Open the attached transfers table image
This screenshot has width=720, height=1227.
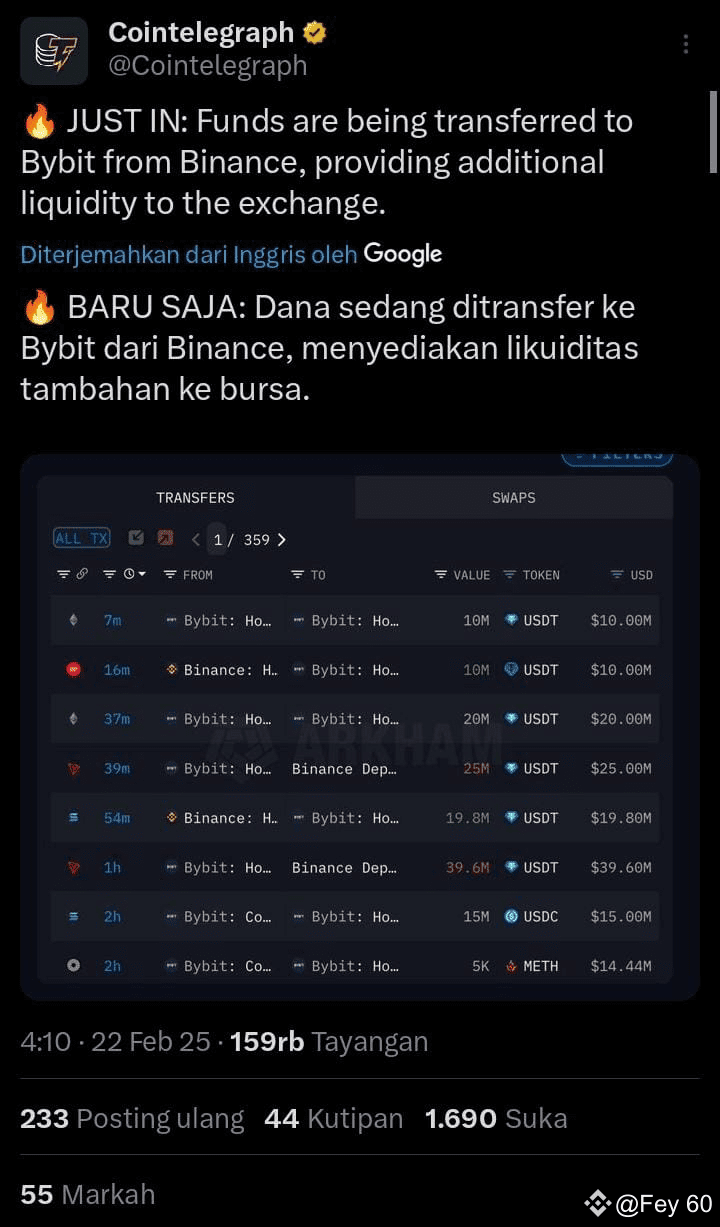(360, 726)
